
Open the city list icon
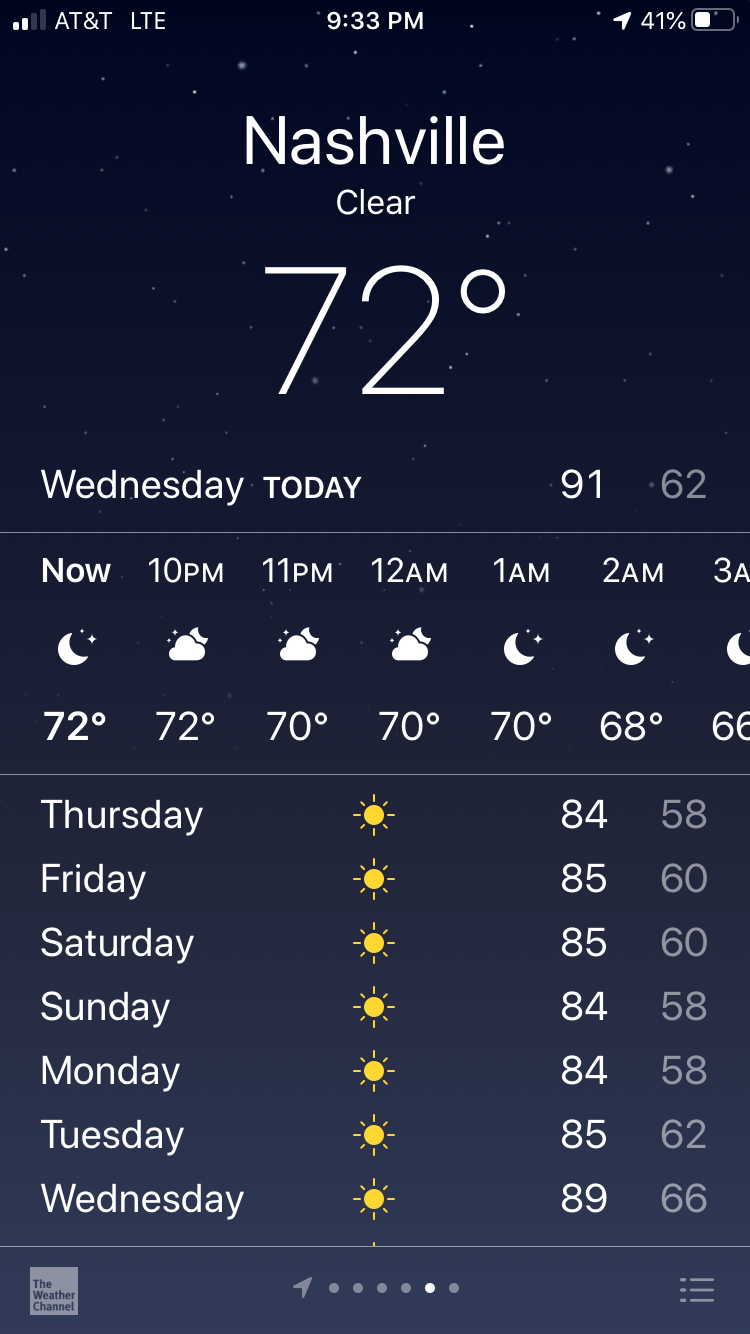pyautogui.click(x=696, y=1289)
